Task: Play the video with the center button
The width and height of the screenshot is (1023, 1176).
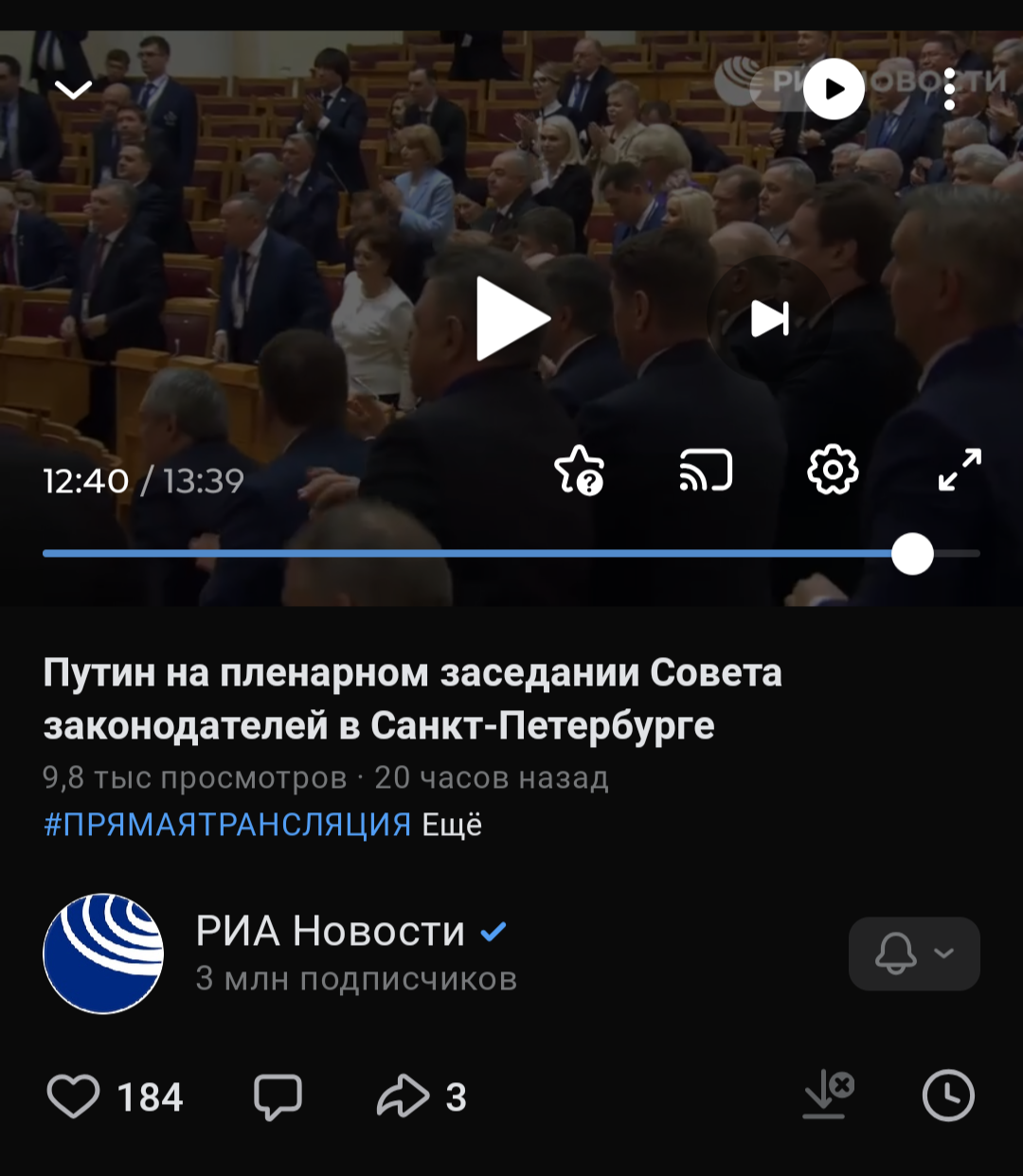Action: point(511,318)
